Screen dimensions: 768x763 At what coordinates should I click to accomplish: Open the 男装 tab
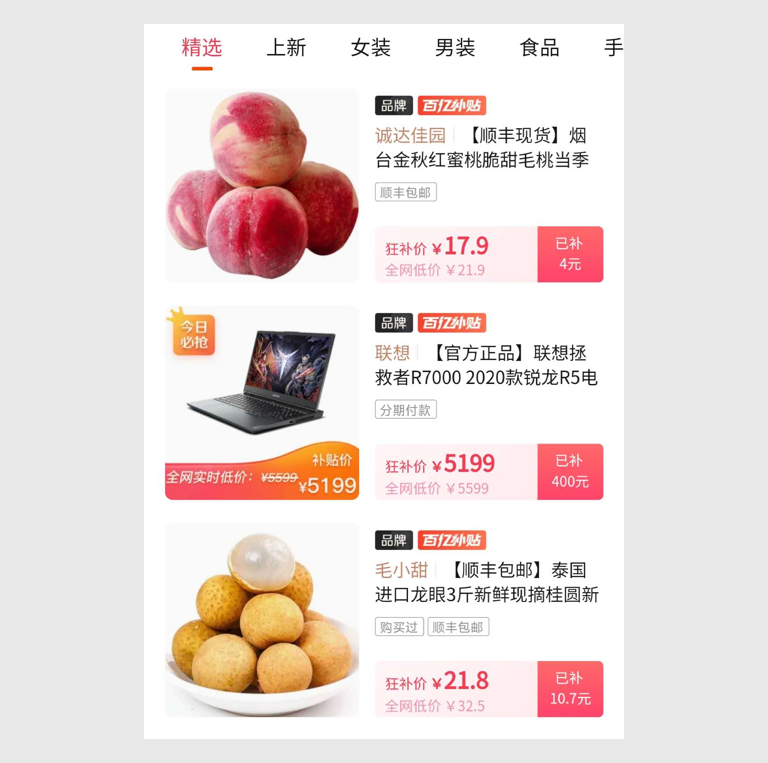click(455, 48)
